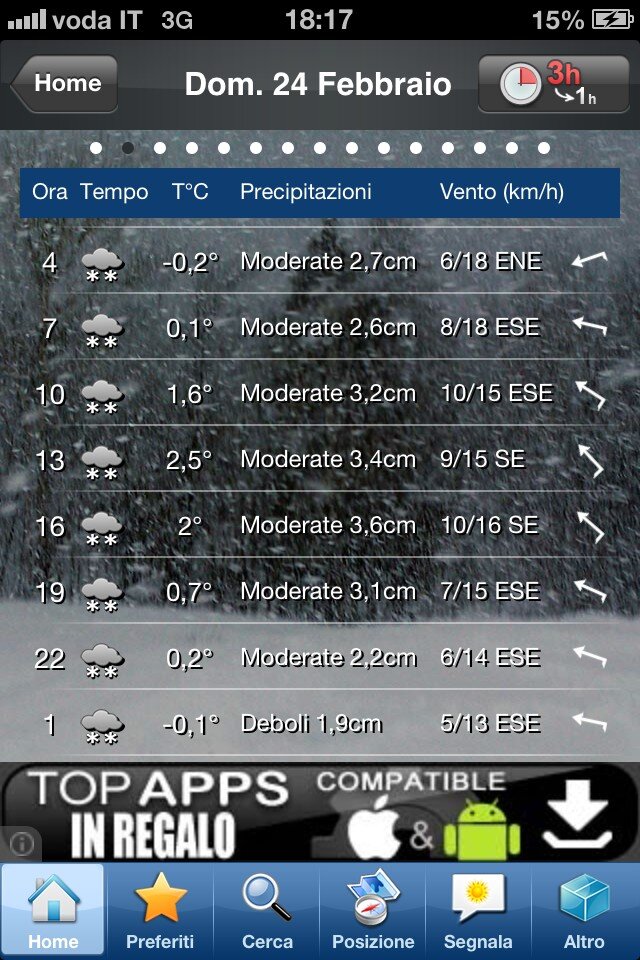Image resolution: width=640 pixels, height=960 pixels.
Task: Tap the ad info icon
Action: tap(21, 845)
